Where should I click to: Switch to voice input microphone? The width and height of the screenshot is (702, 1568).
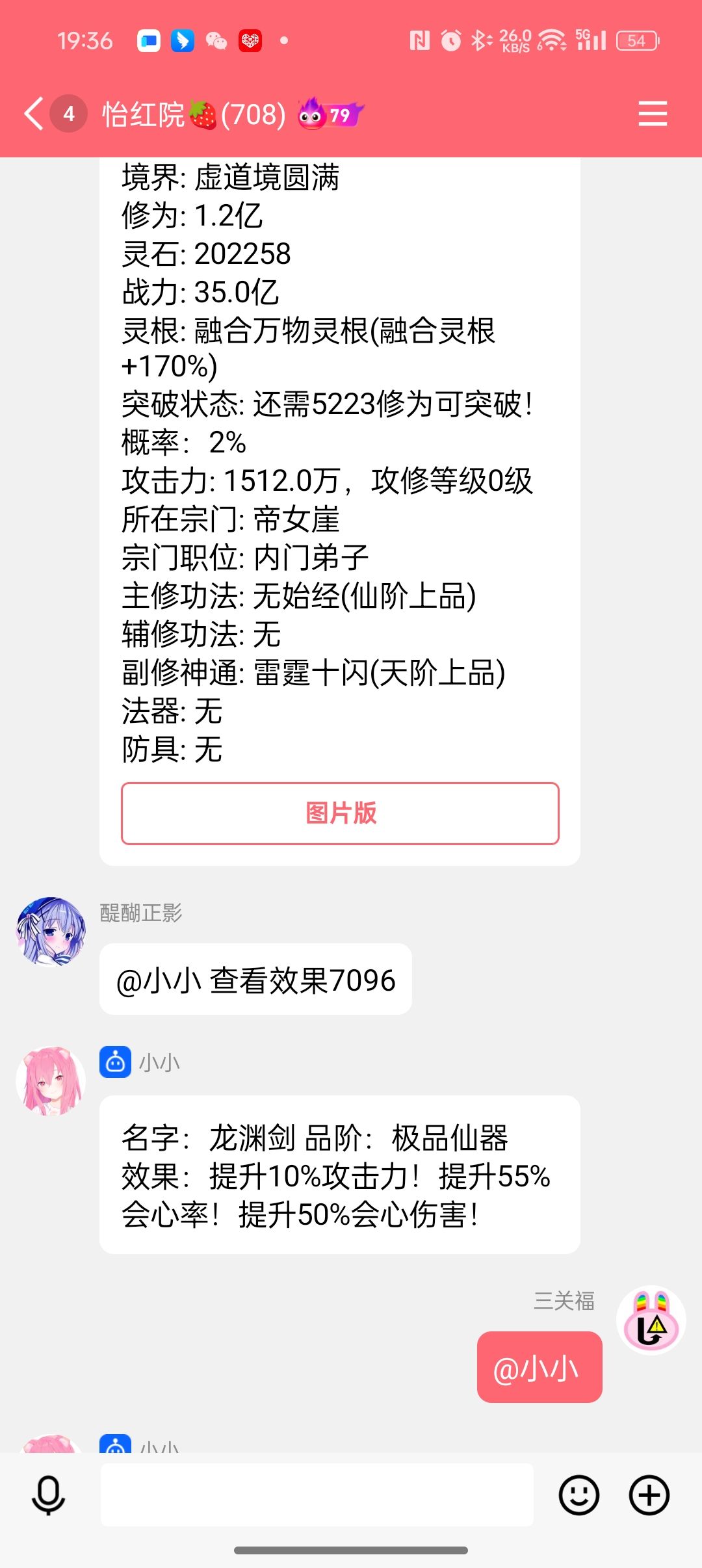pos(48,1495)
